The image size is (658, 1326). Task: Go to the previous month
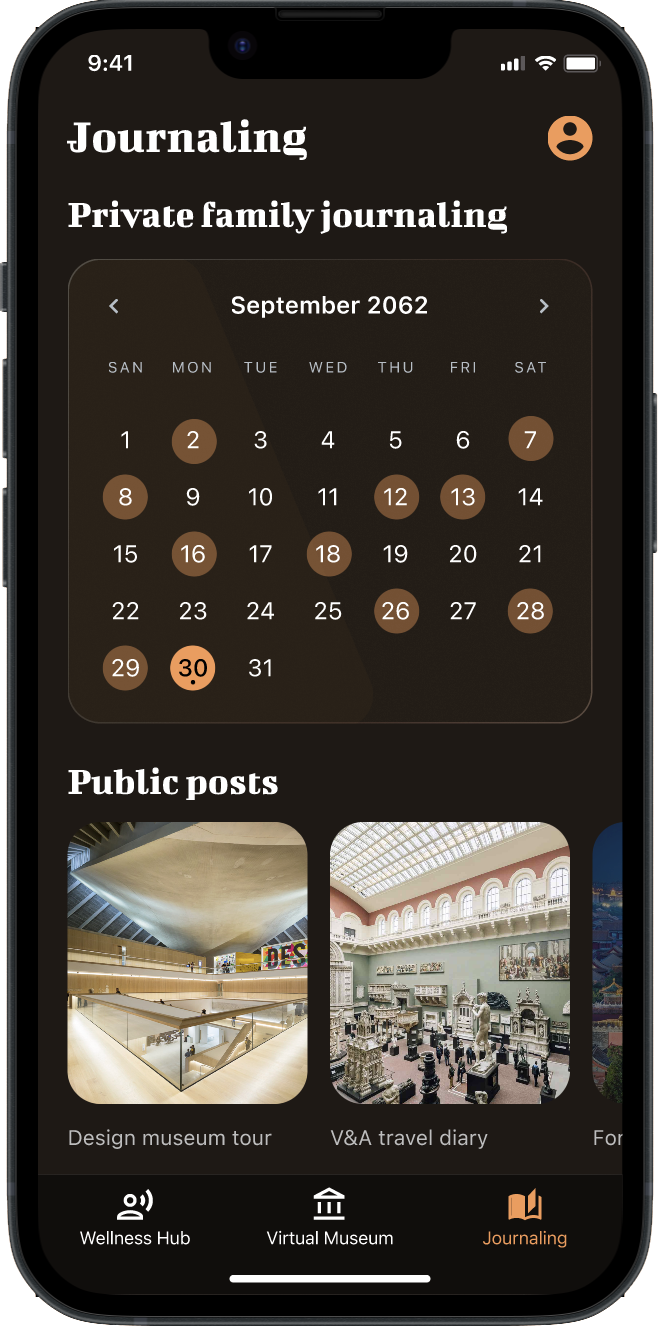point(114,306)
